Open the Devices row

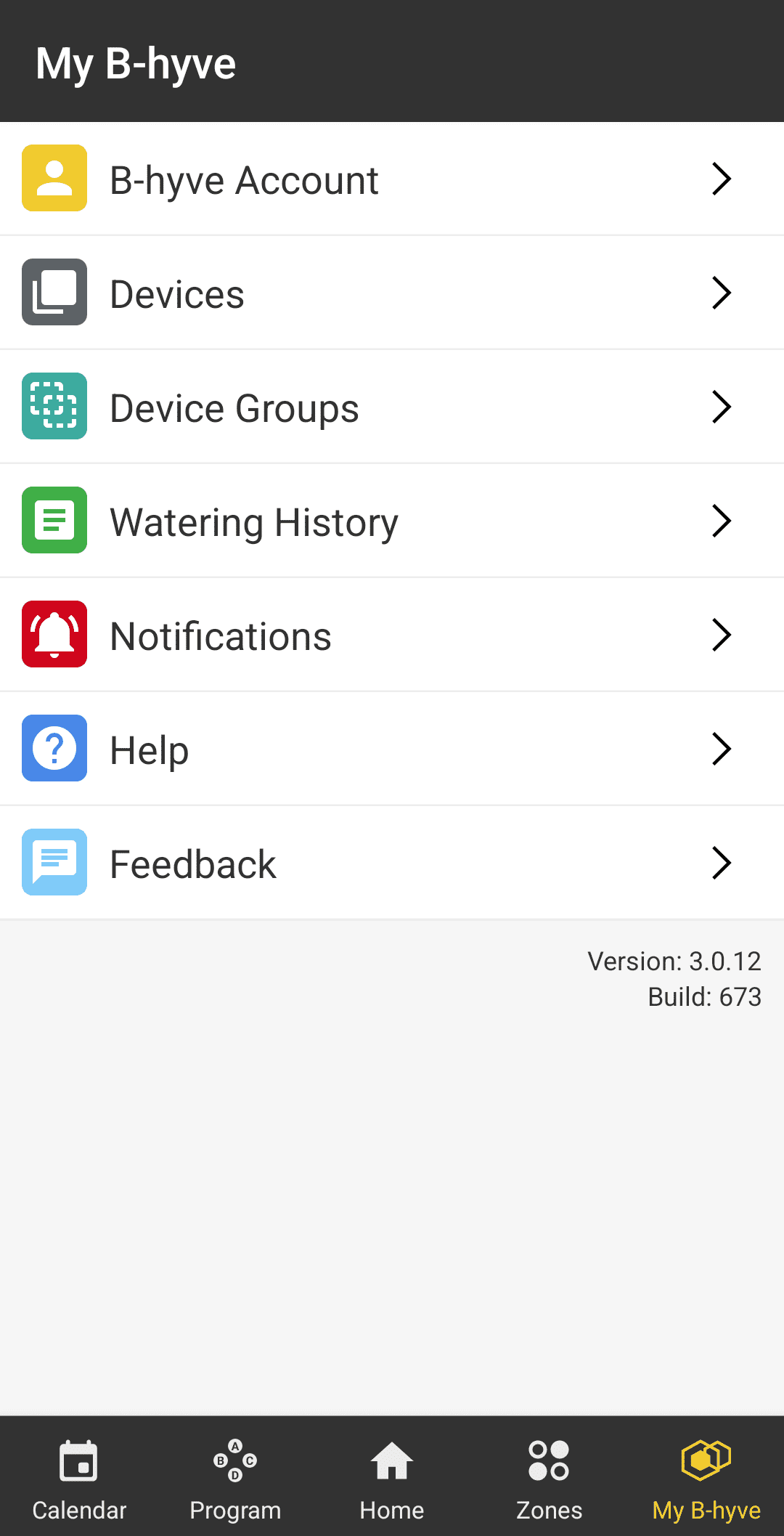click(392, 293)
